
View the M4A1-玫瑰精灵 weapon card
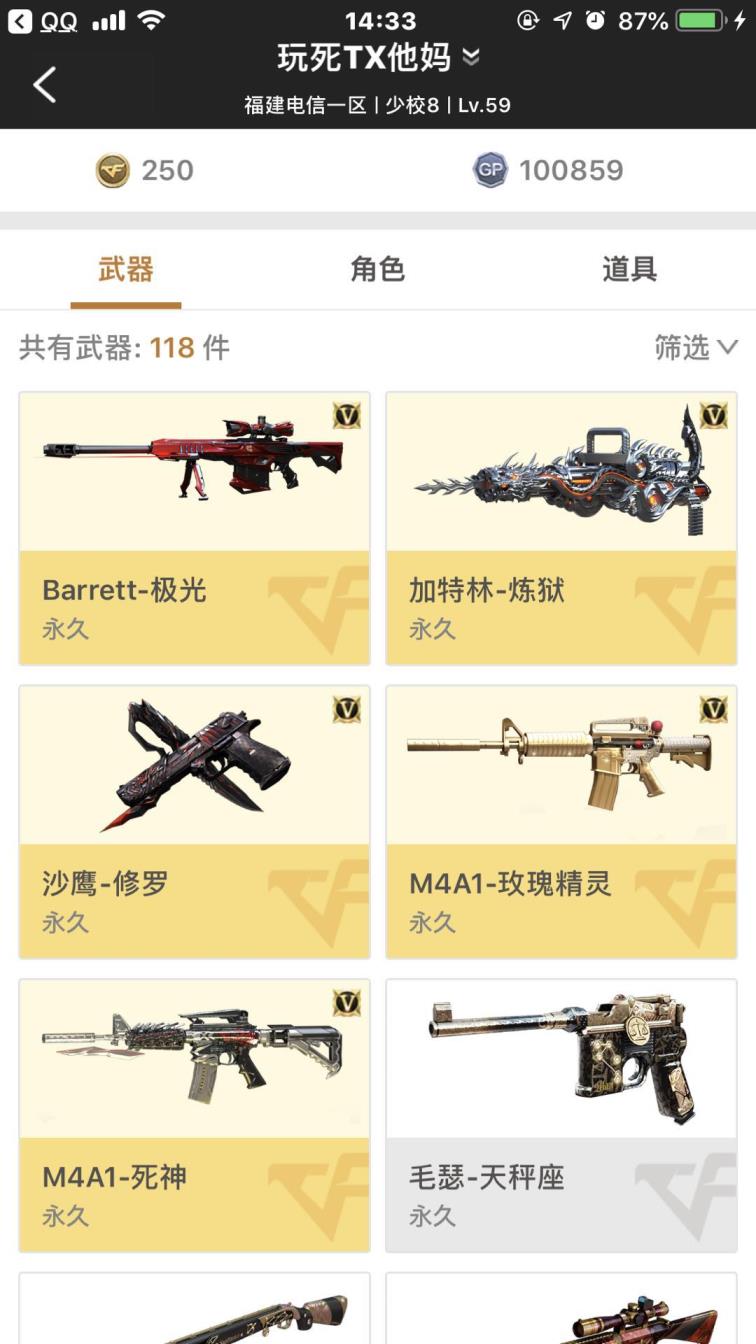561,822
